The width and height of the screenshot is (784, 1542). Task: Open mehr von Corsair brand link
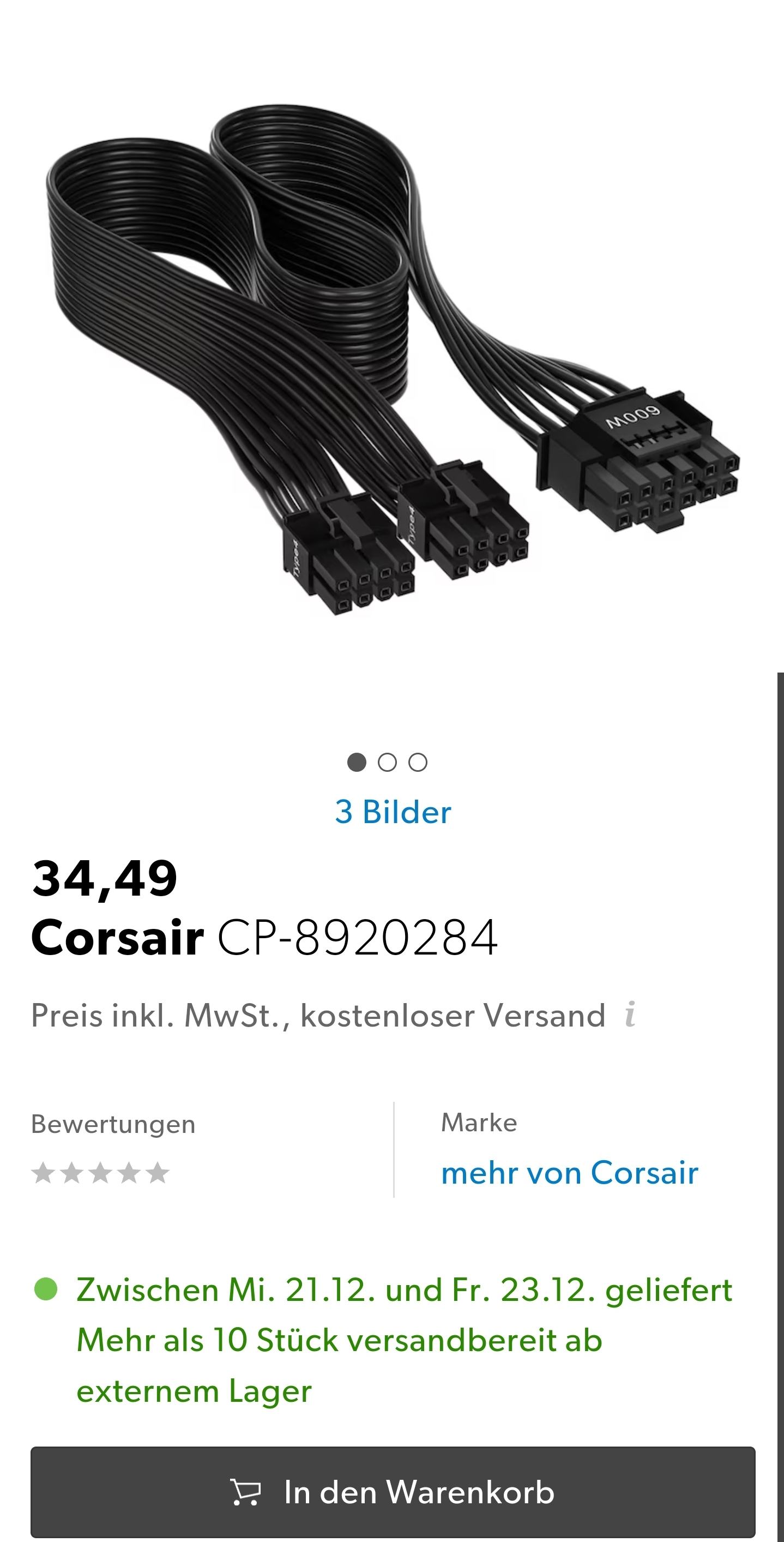tap(570, 1172)
